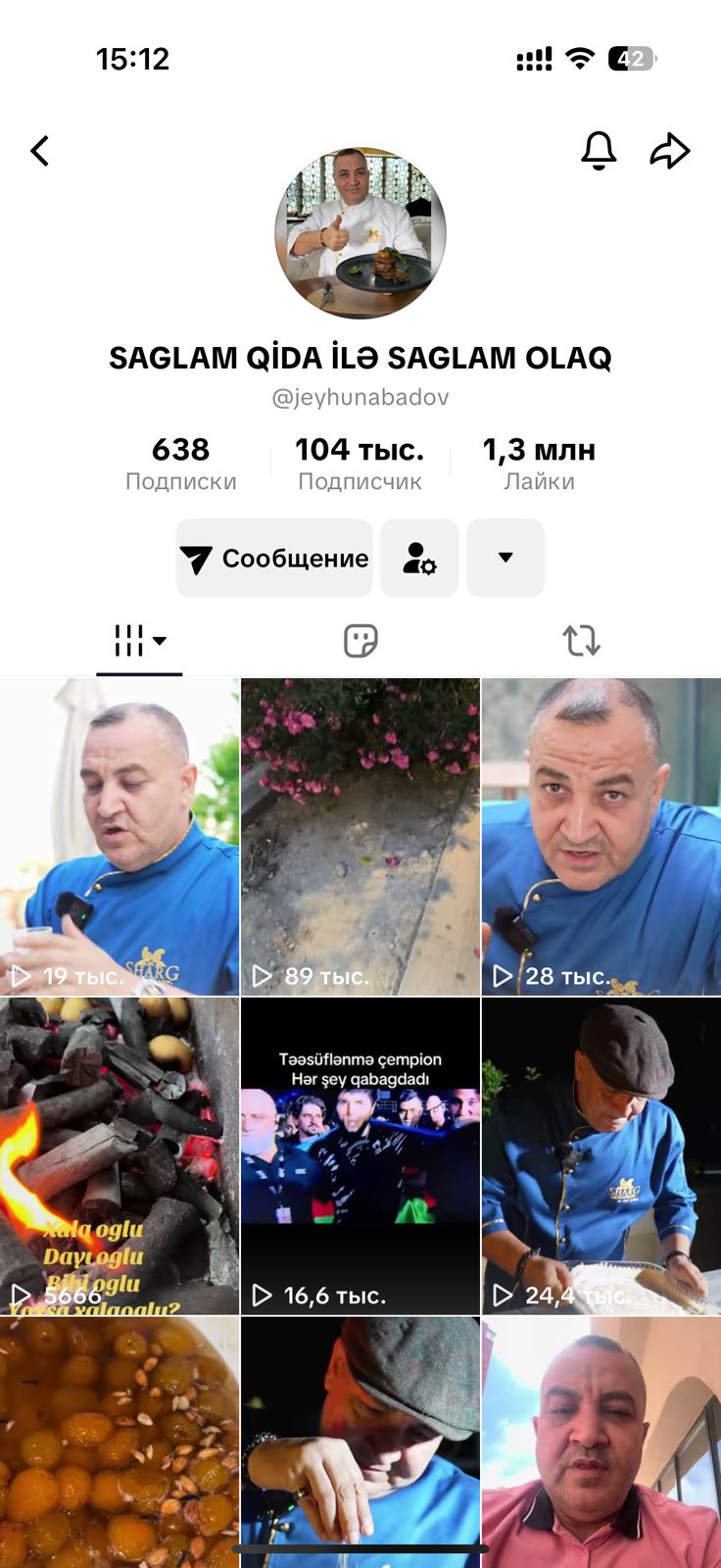This screenshot has height=1568, width=721.
Task: Share this profile via arrow icon
Action: click(x=670, y=151)
